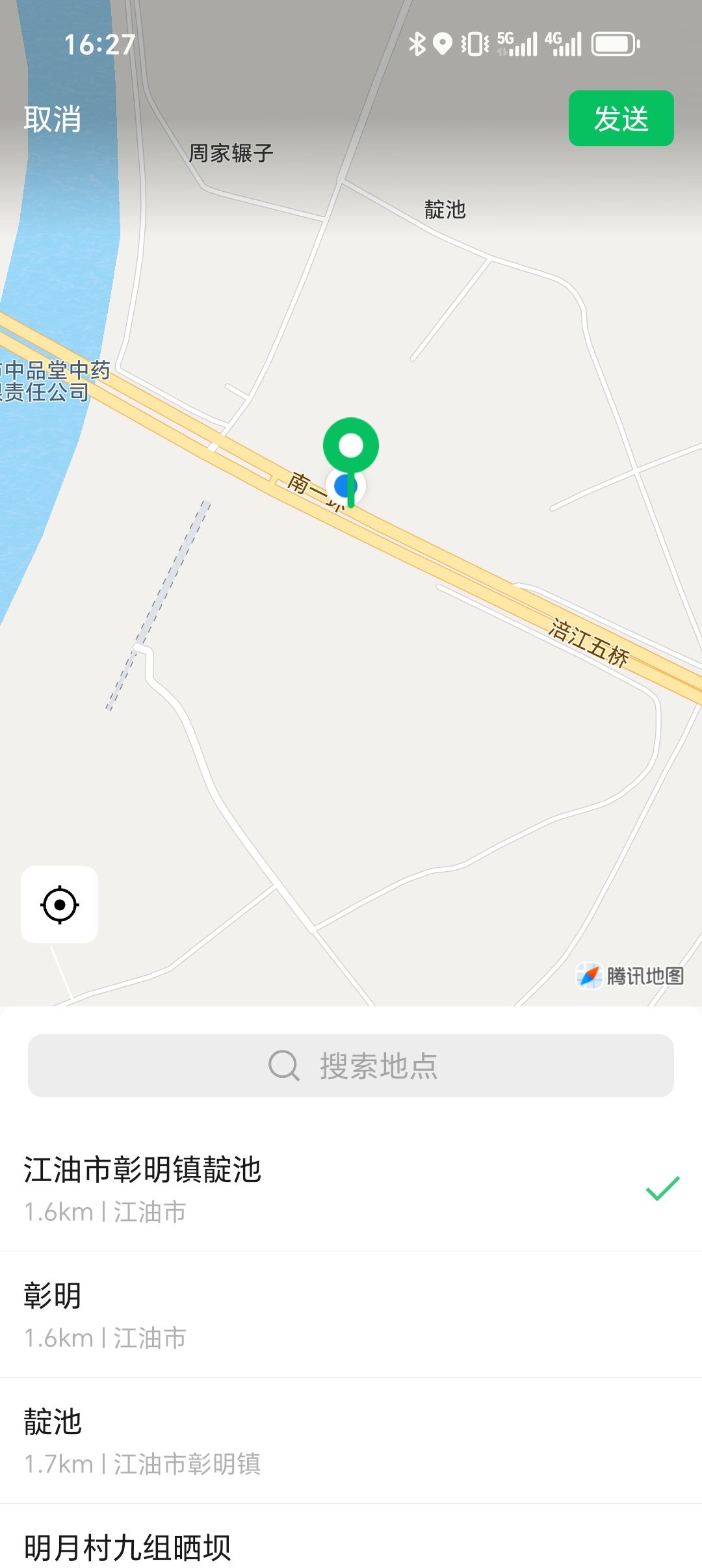
Task: Open the 搜索地点 search box
Action: click(351, 1065)
